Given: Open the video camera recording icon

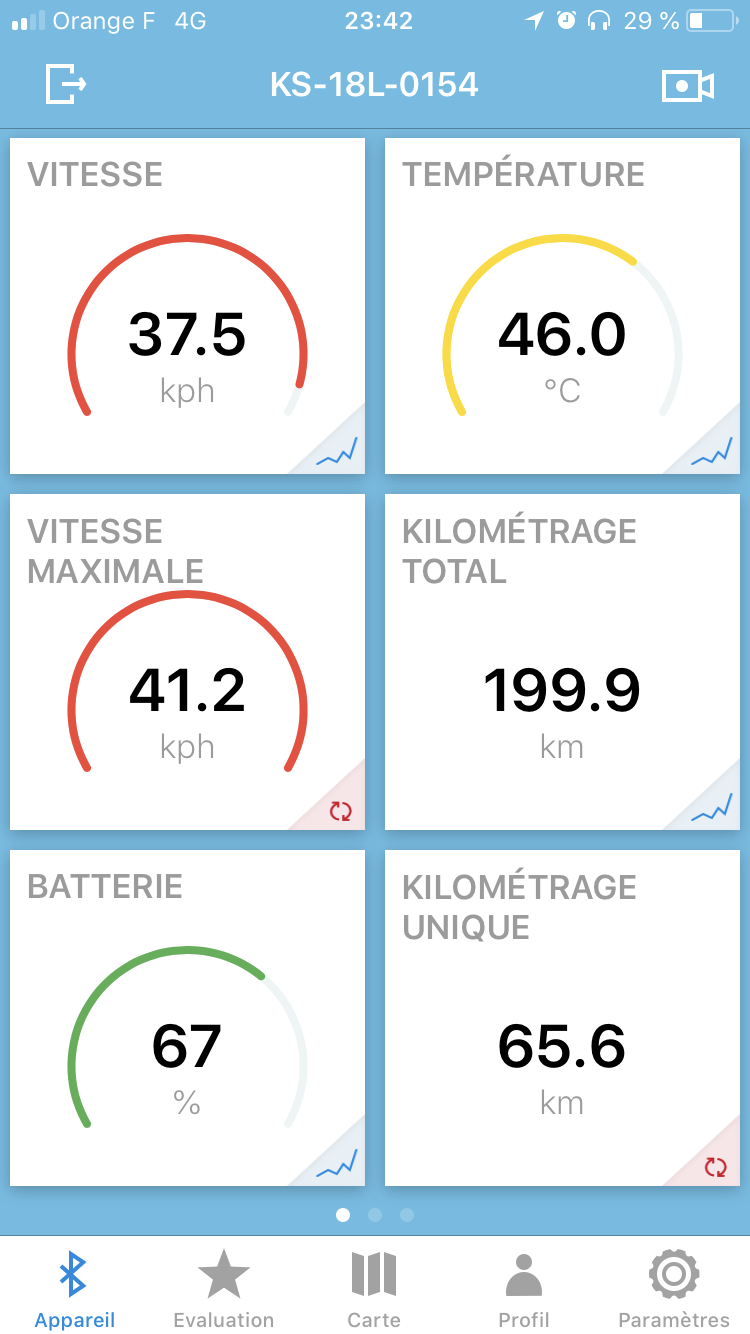Looking at the screenshot, I should (688, 86).
